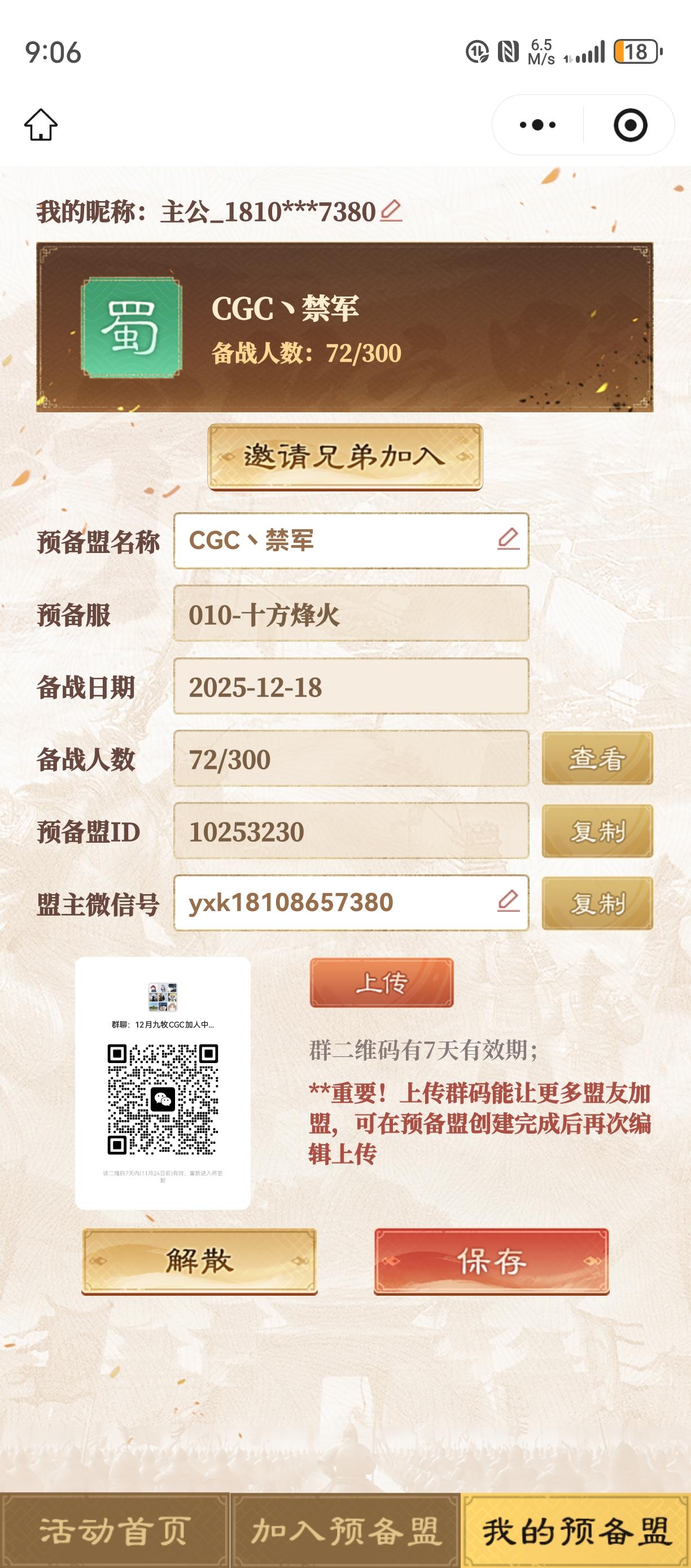The width and height of the screenshot is (691, 1568).
Task: Select the green 蜀 alliance emblem
Action: pos(132,328)
